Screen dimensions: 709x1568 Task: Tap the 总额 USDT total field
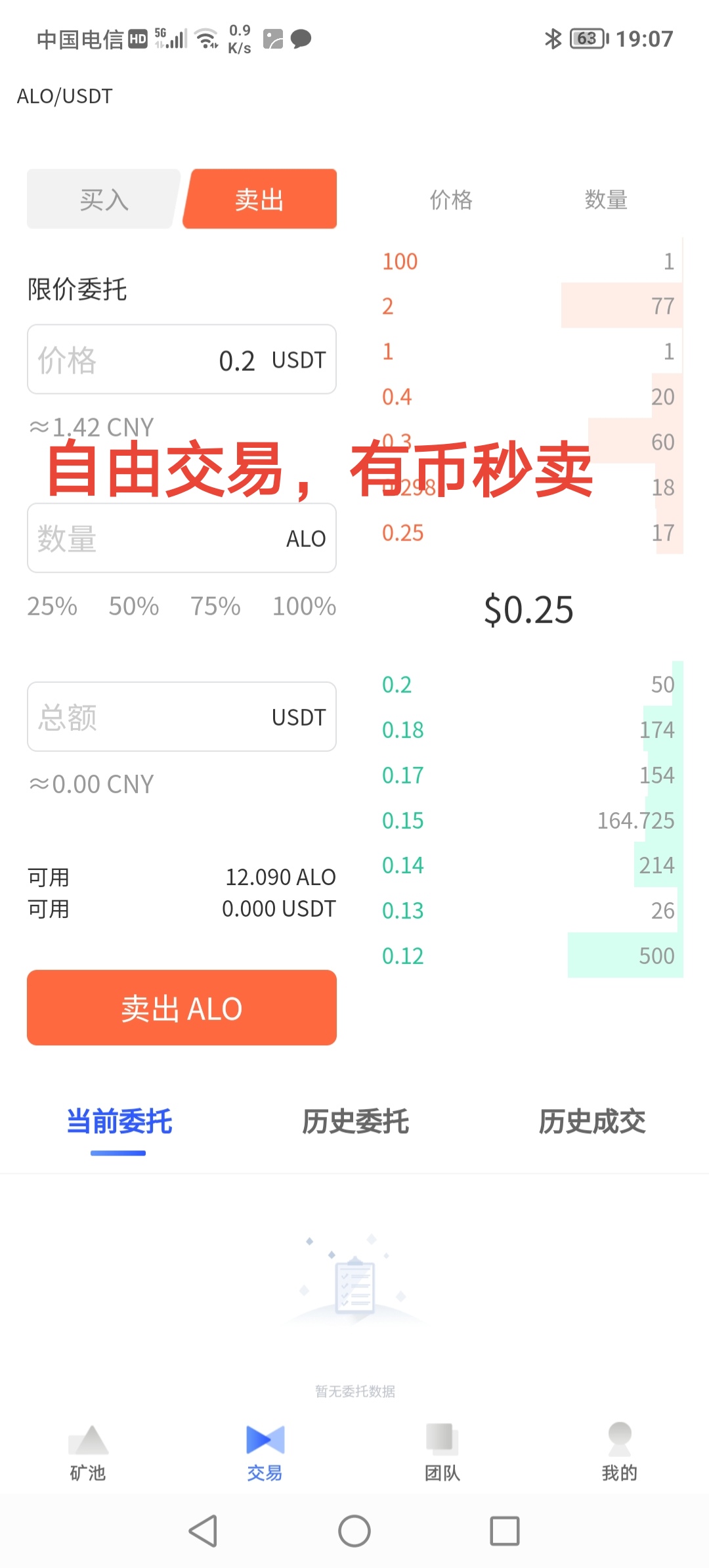click(x=181, y=717)
